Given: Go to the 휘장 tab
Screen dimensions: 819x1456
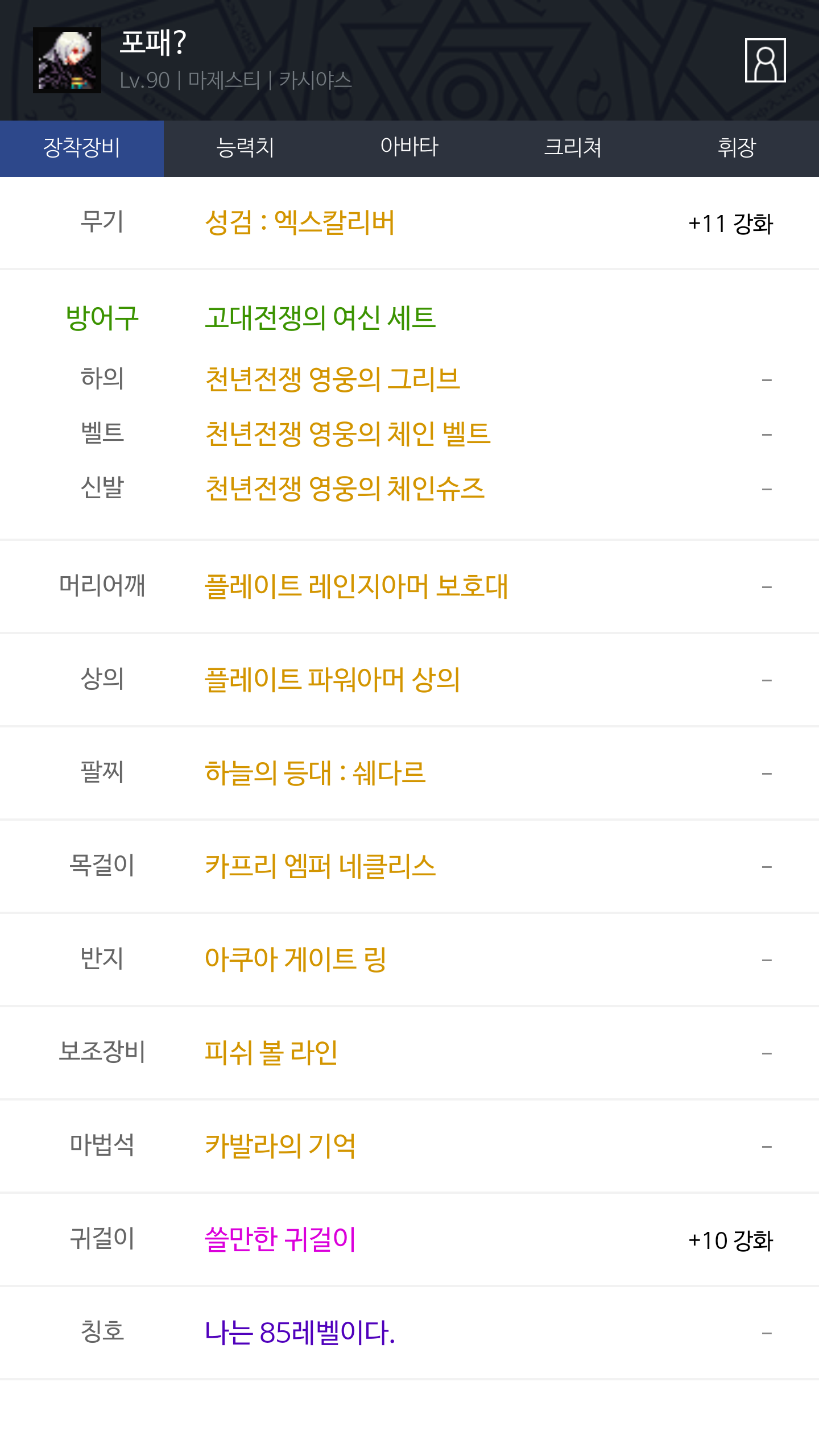Looking at the screenshot, I should (737, 148).
